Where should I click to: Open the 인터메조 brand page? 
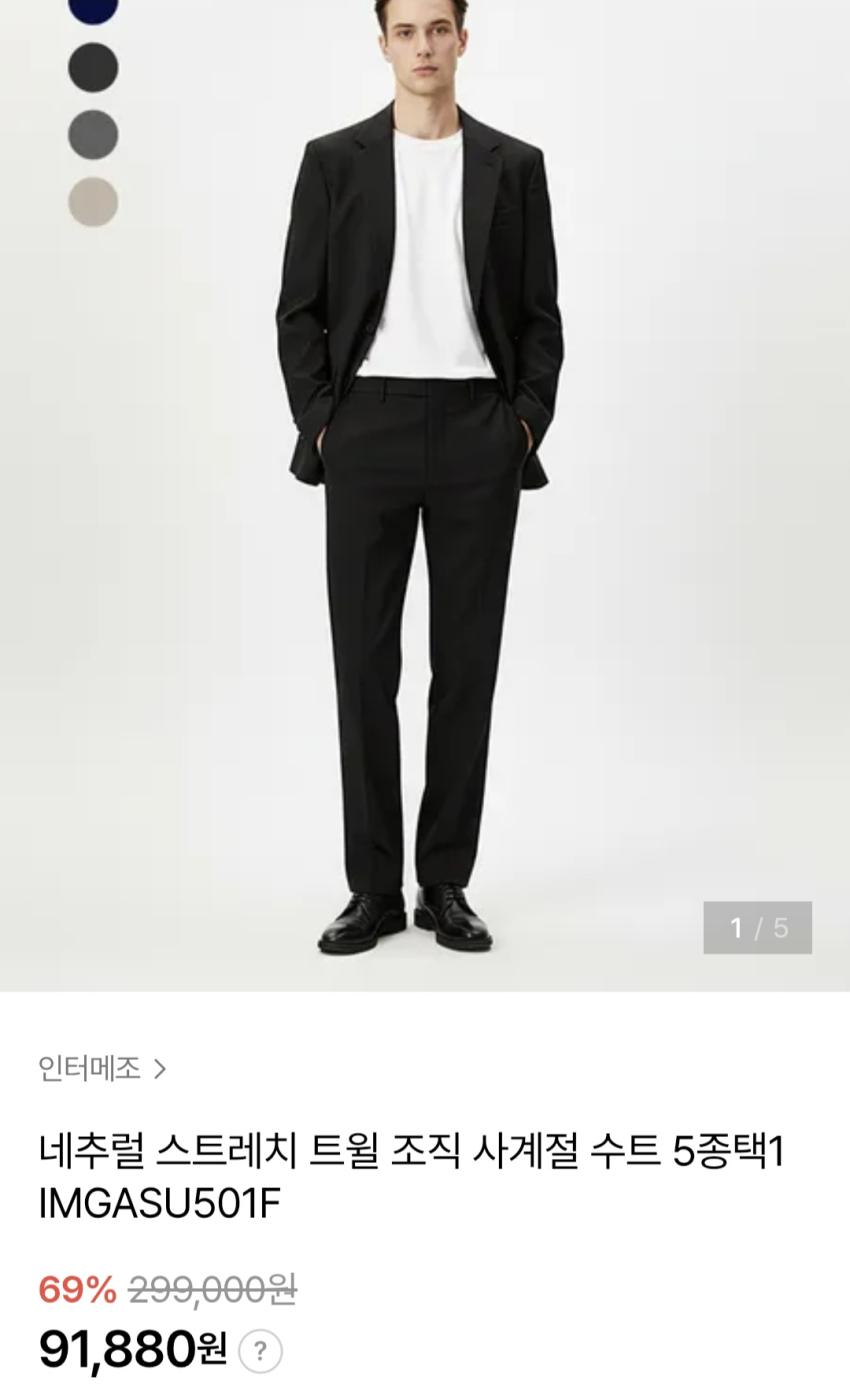click(x=102, y=1068)
